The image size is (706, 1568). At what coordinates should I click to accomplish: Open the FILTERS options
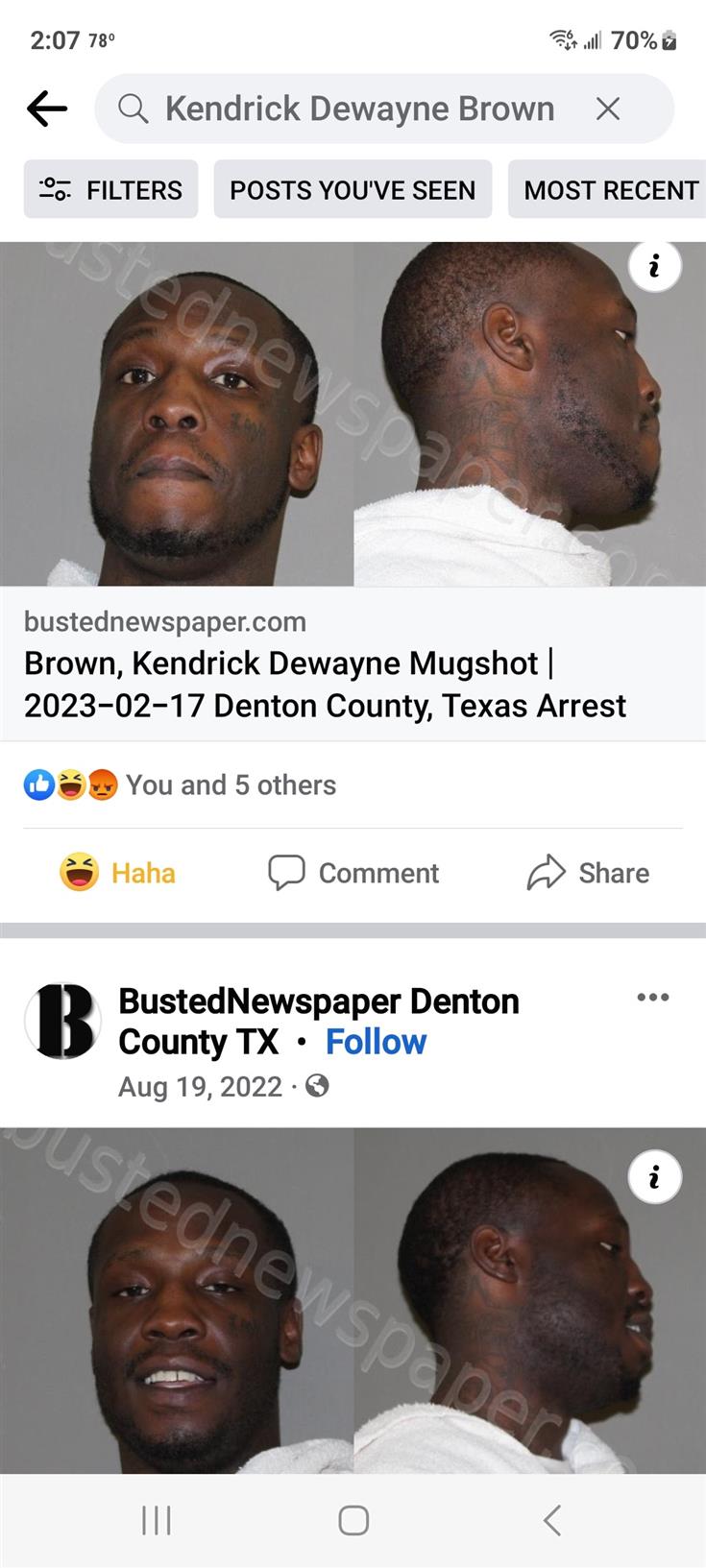pyautogui.click(x=110, y=189)
